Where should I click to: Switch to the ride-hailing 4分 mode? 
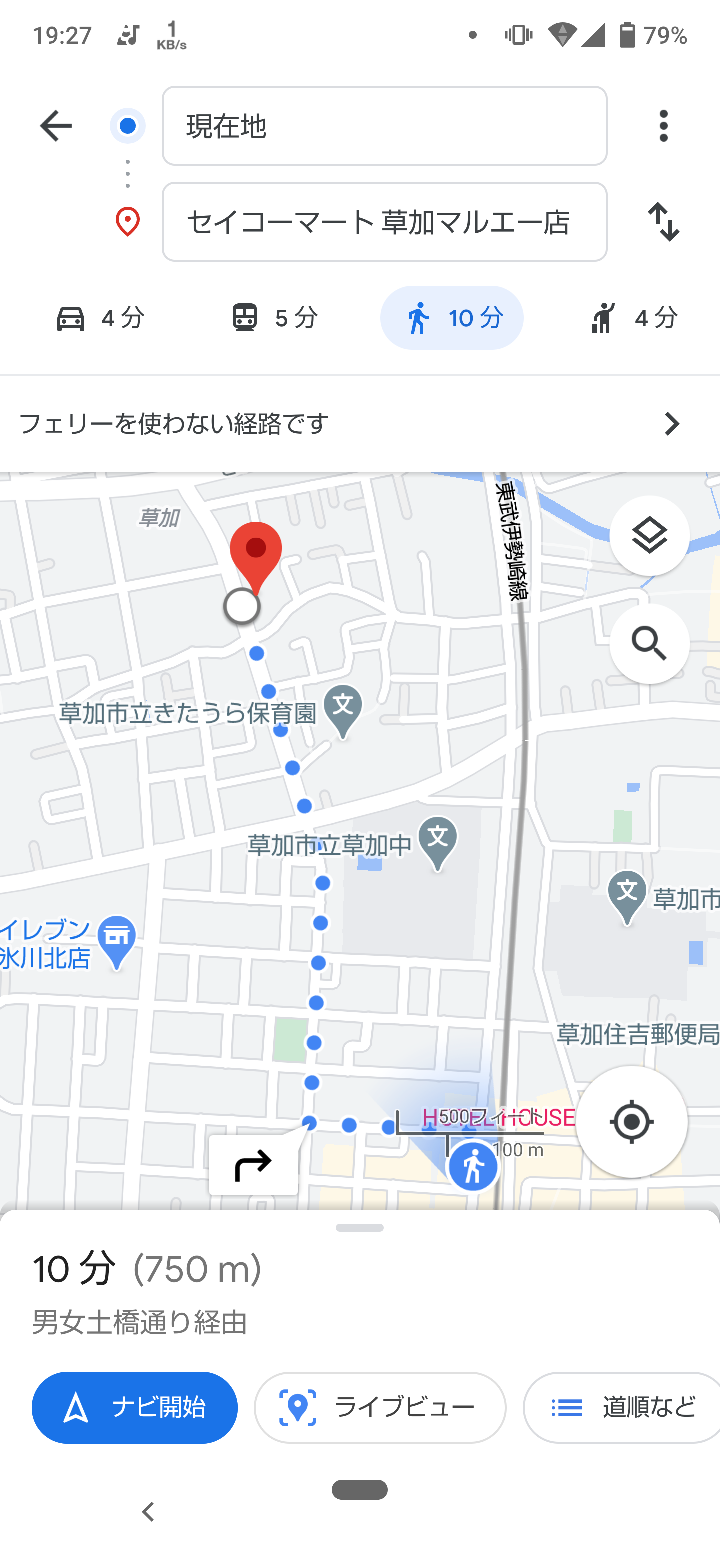click(634, 318)
